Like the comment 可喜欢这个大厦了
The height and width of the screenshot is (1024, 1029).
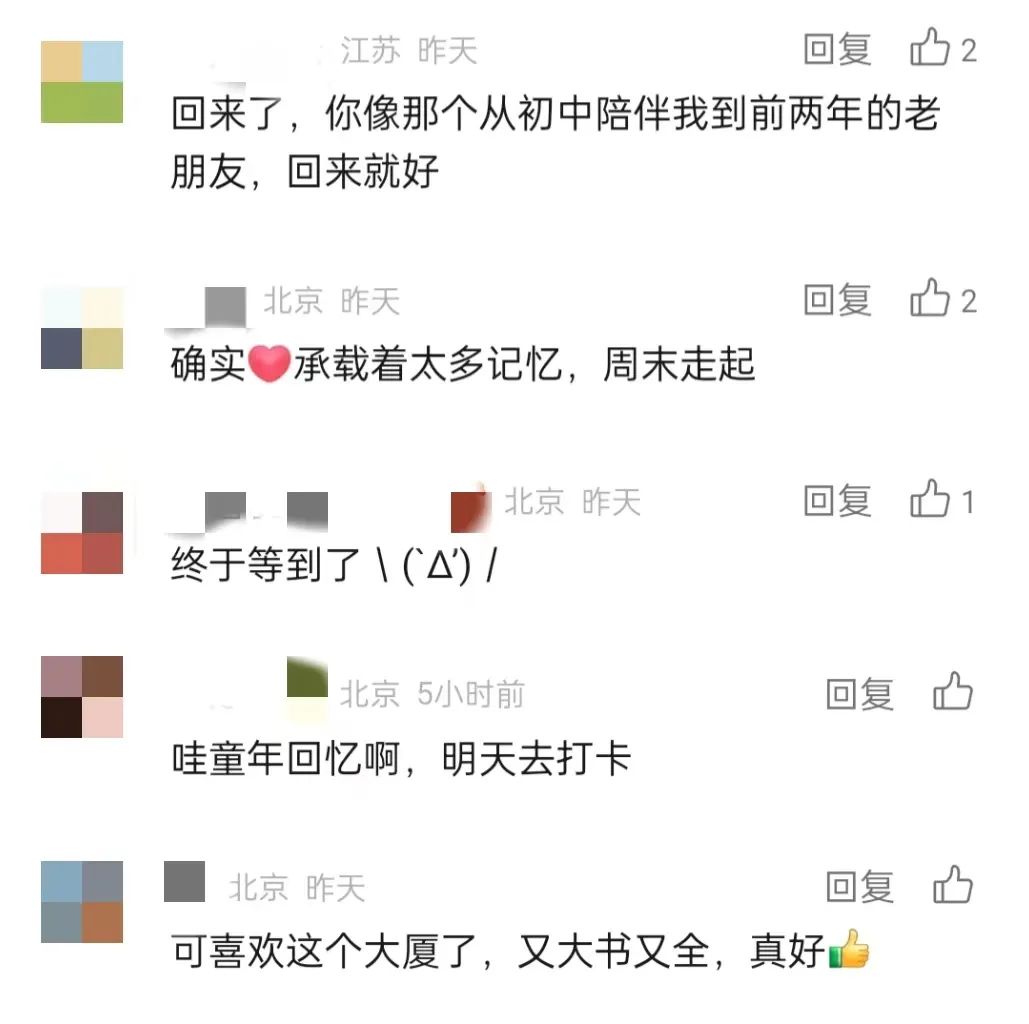[x=952, y=885]
